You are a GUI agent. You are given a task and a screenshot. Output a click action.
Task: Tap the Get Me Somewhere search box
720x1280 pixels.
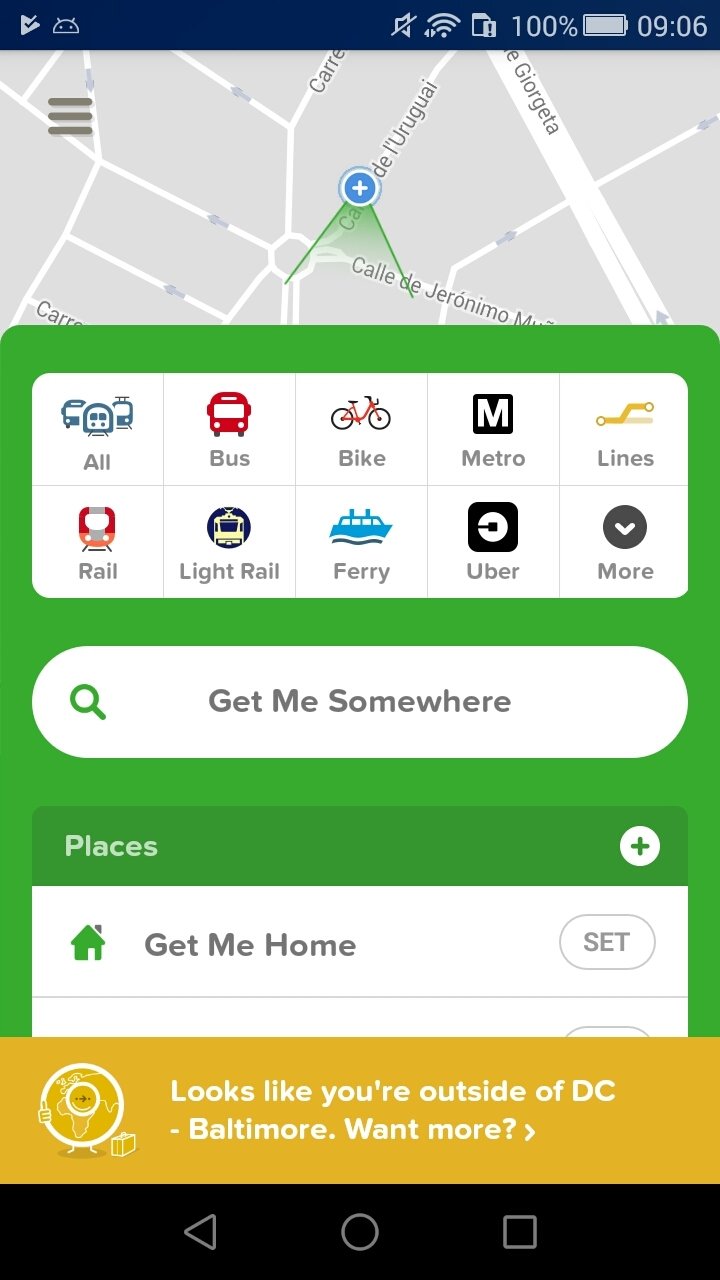point(360,702)
